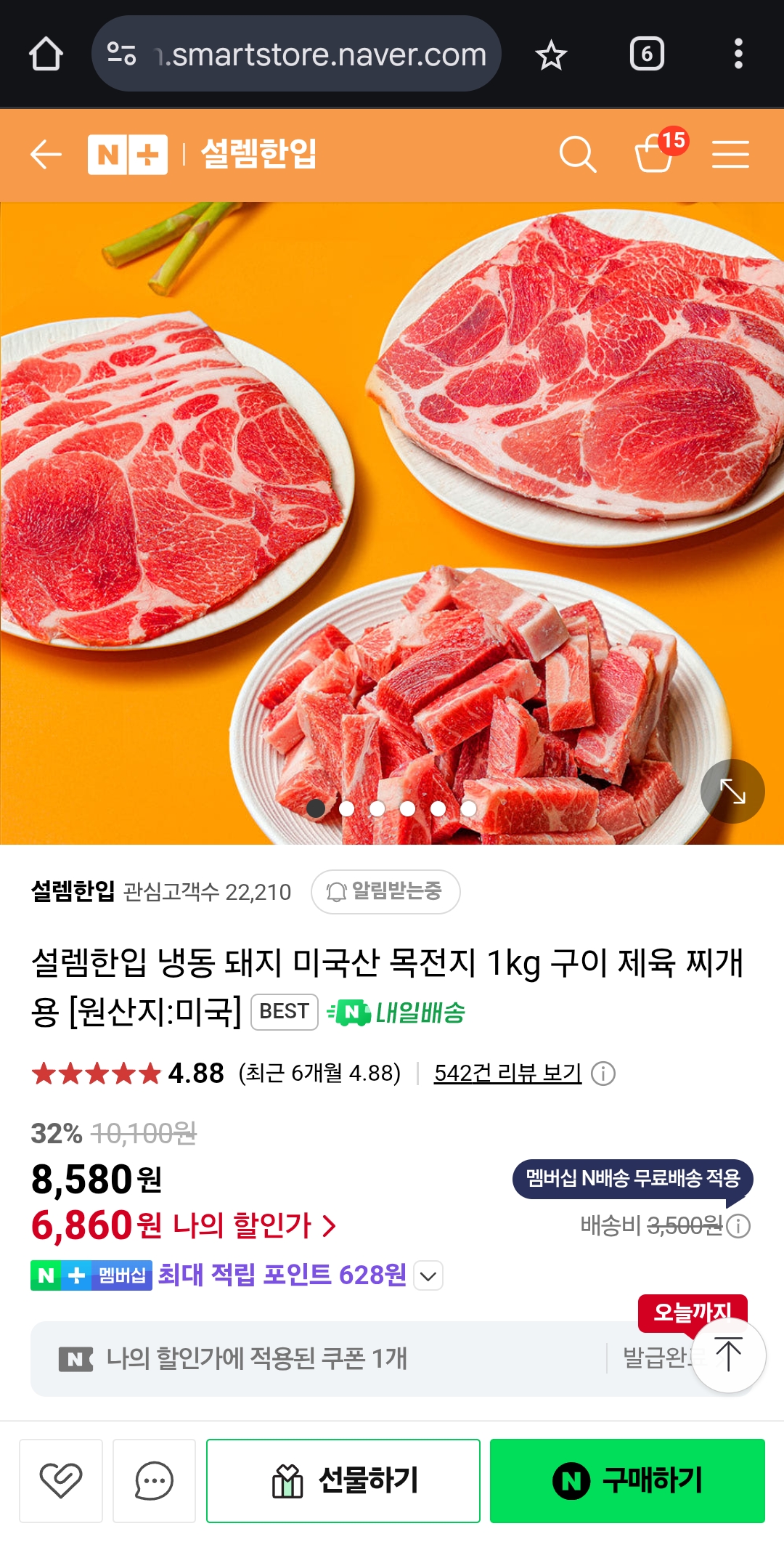Bookmark this page with the star
Viewport: 784px width, 1550px height.
pos(551,55)
